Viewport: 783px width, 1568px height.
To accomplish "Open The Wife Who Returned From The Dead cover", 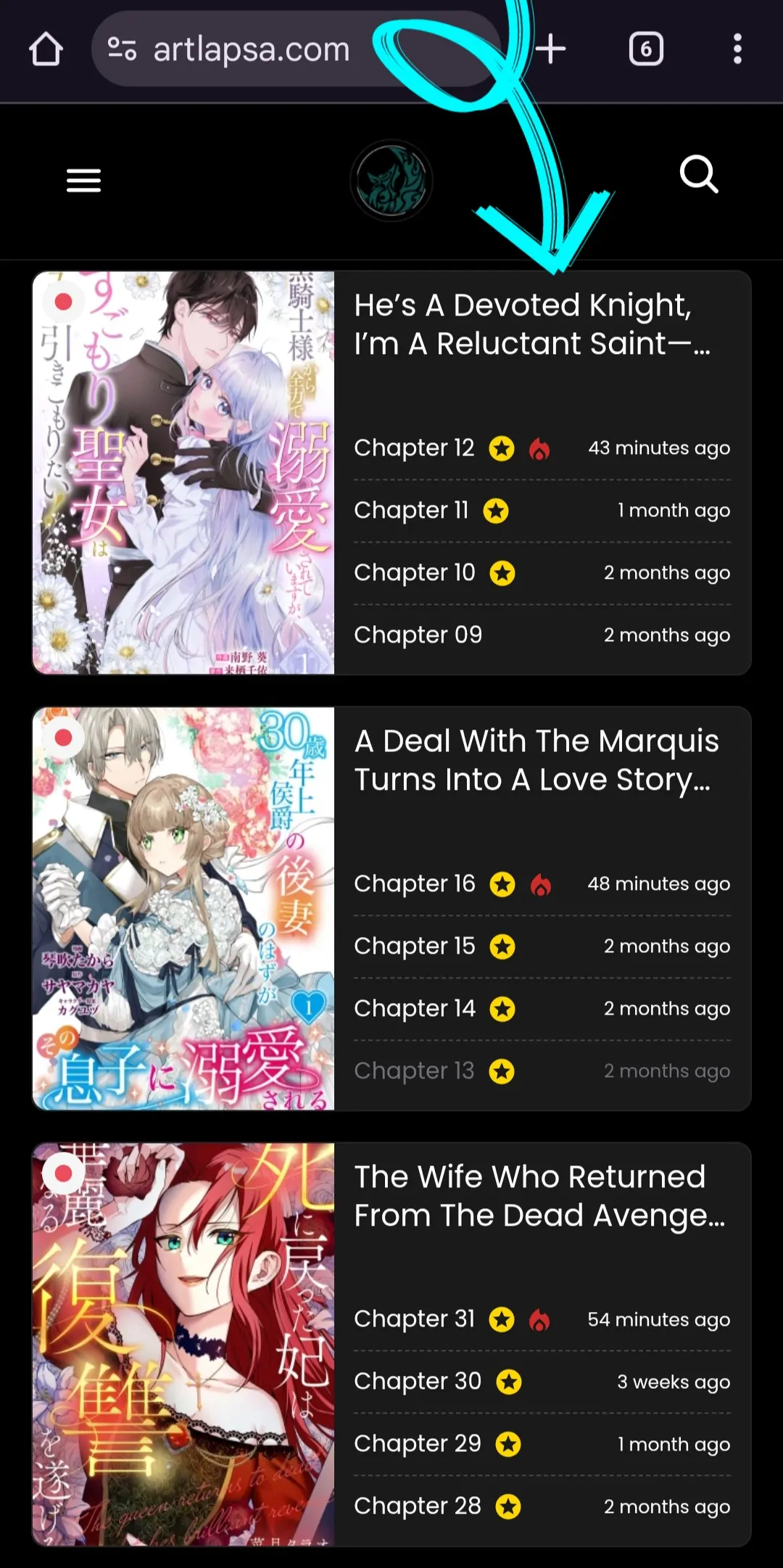I will click(183, 1344).
